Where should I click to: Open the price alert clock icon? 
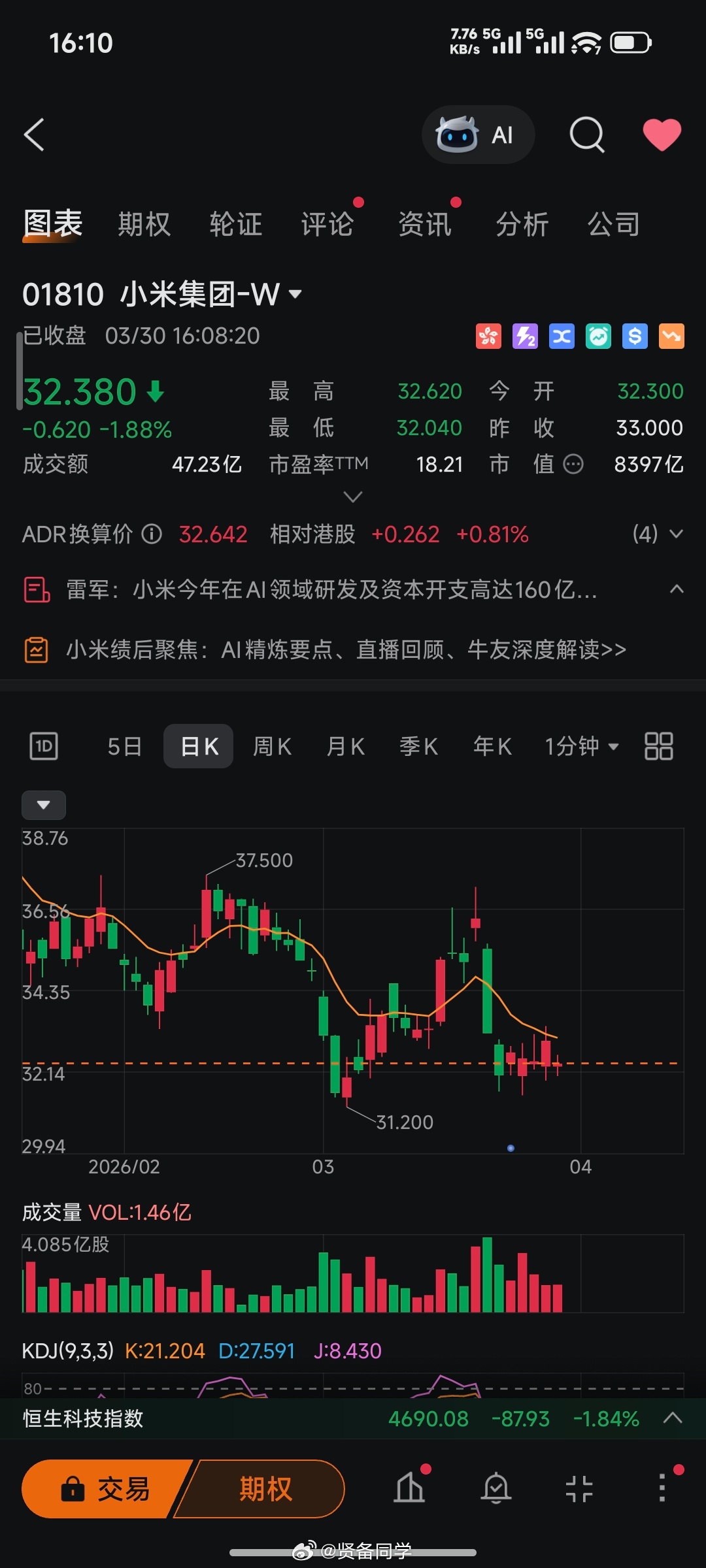coord(597,336)
